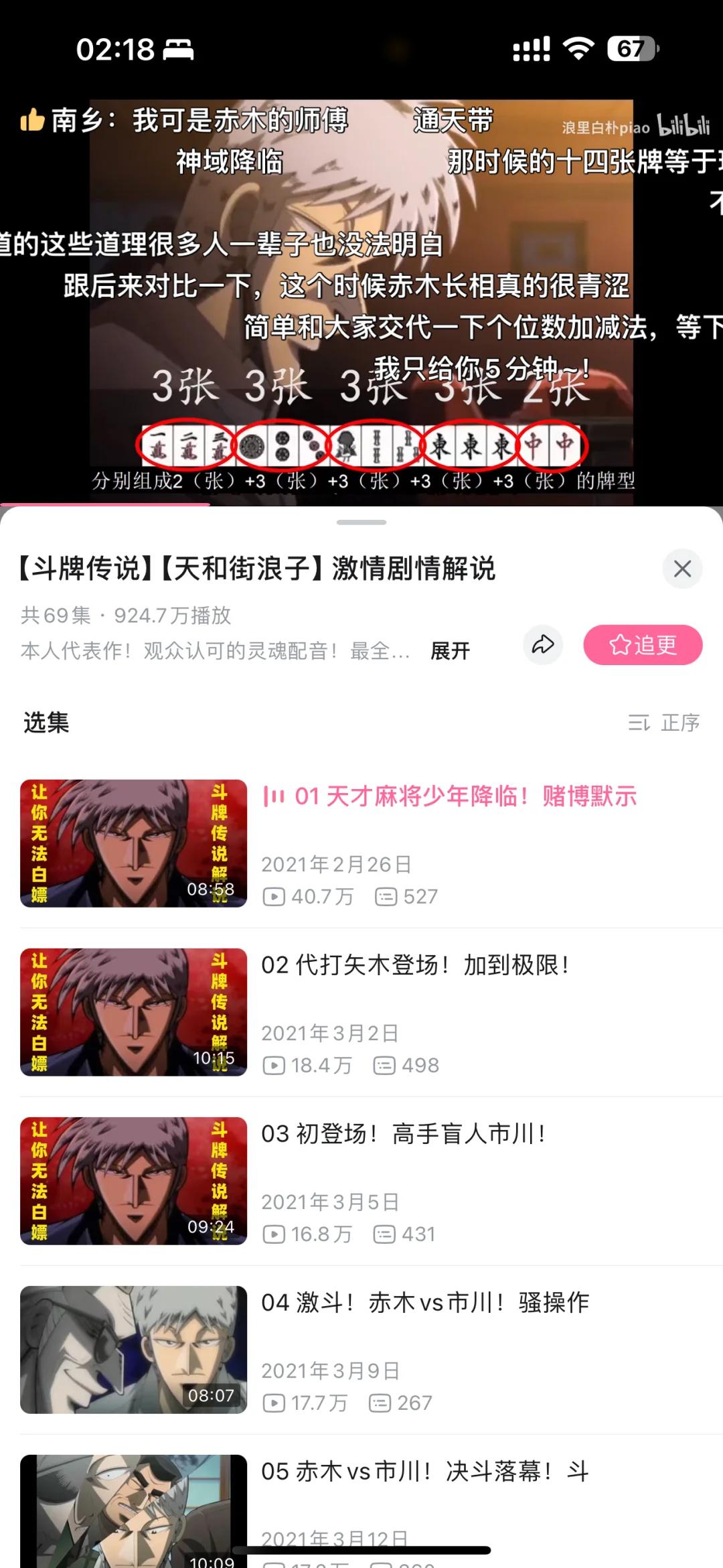
Task: Play episode 02 代打矢木登场
Action: 361,1012
